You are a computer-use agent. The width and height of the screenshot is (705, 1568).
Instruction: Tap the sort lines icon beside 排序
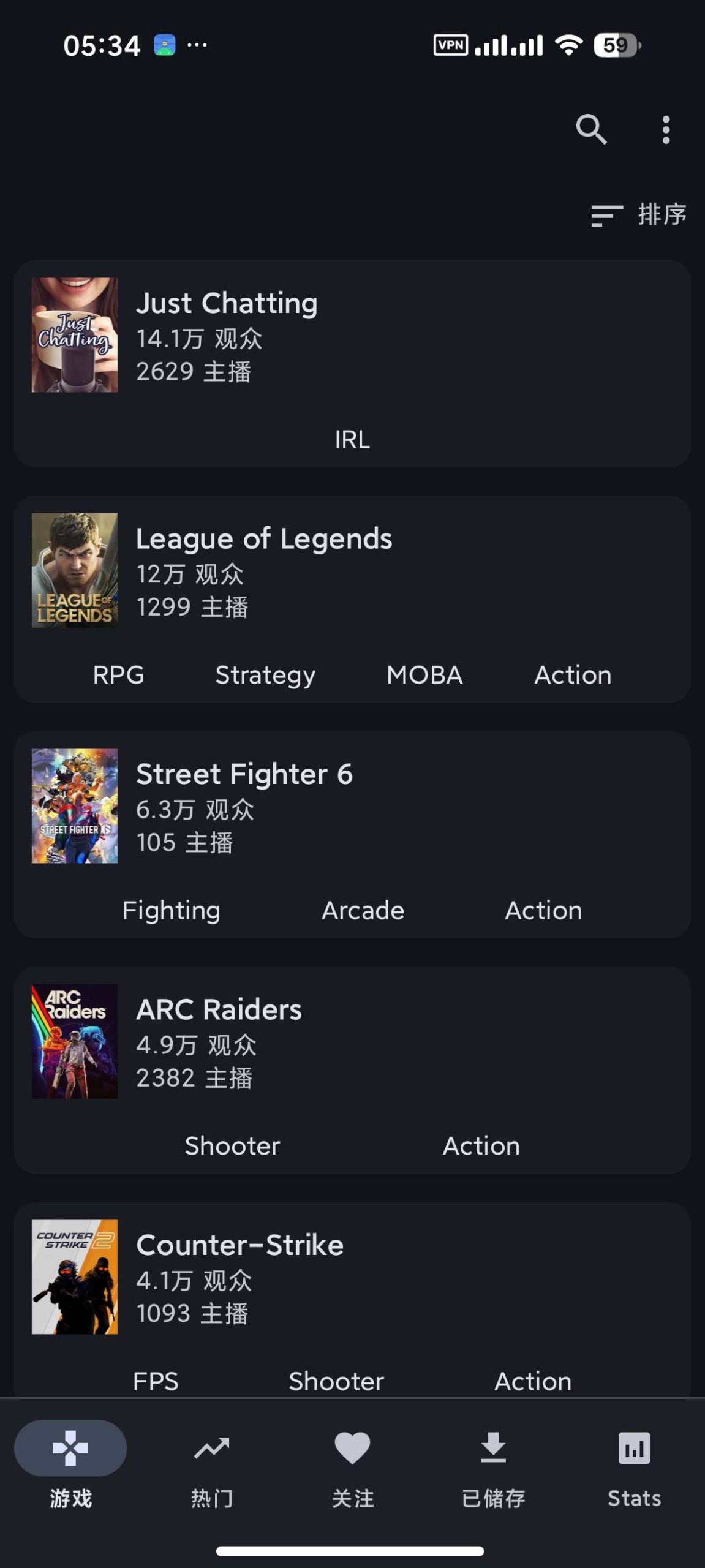pos(607,215)
